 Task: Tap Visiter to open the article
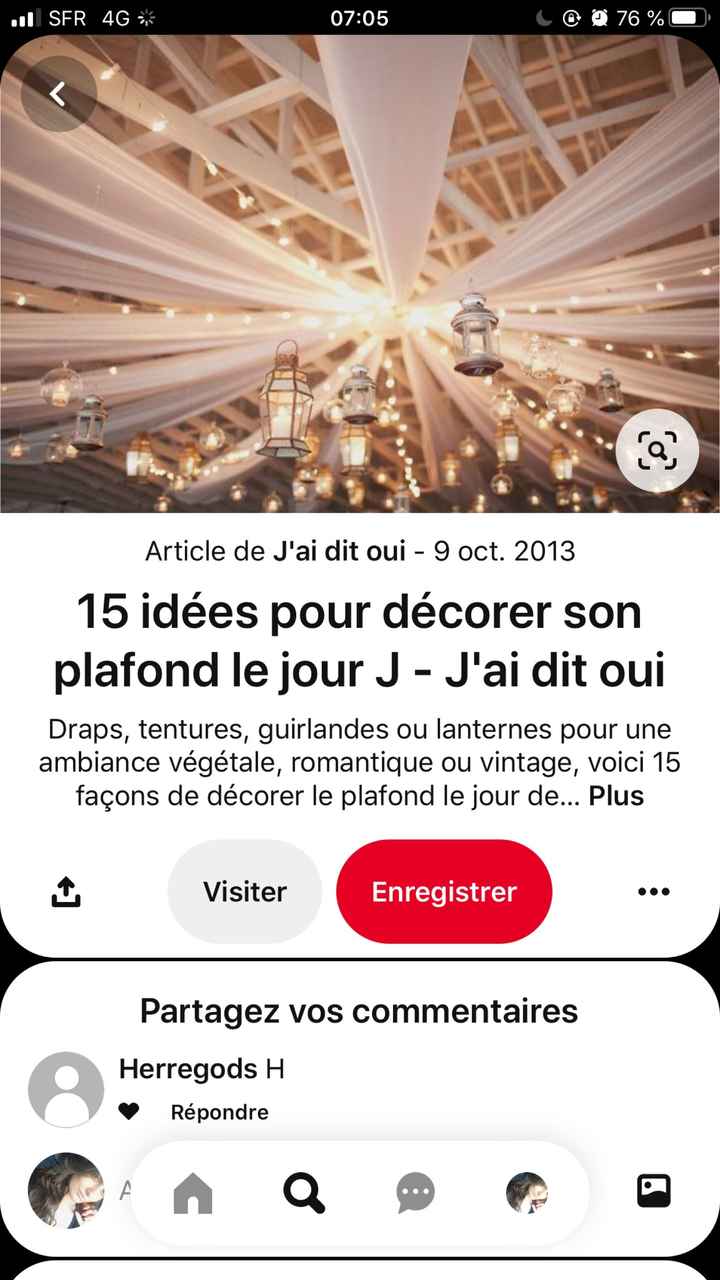click(x=244, y=891)
